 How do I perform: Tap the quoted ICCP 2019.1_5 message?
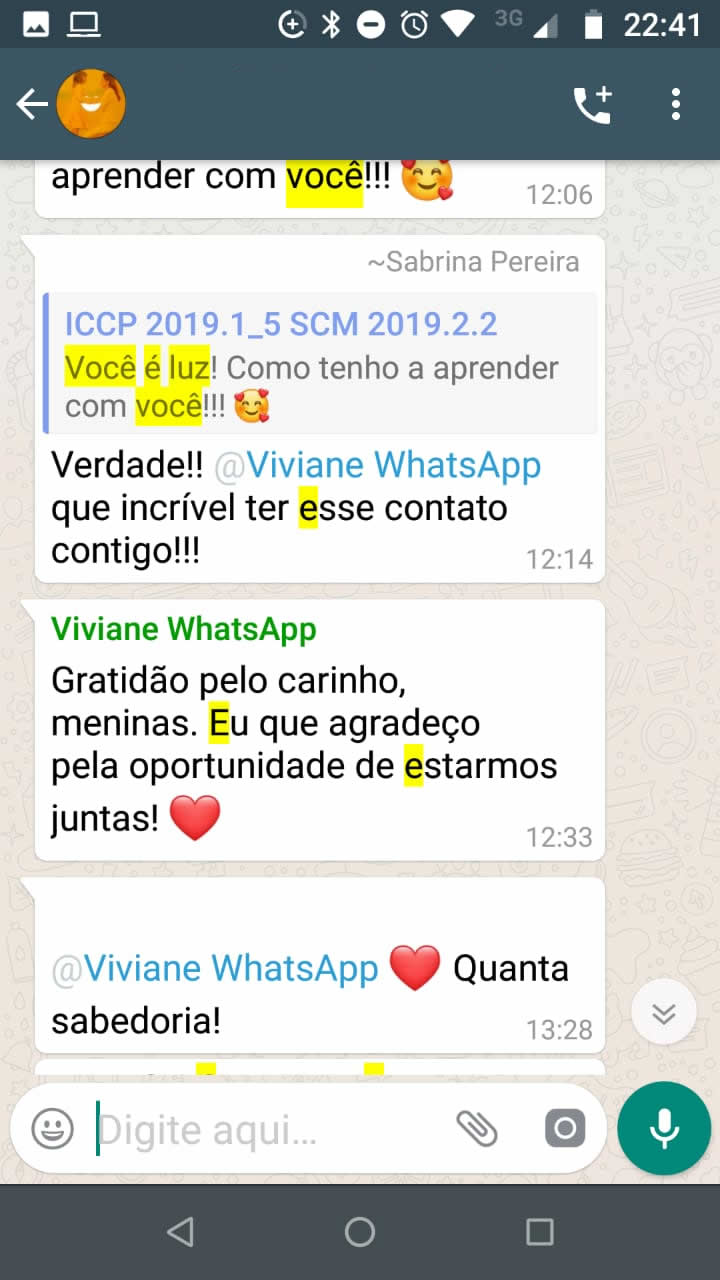coord(320,363)
